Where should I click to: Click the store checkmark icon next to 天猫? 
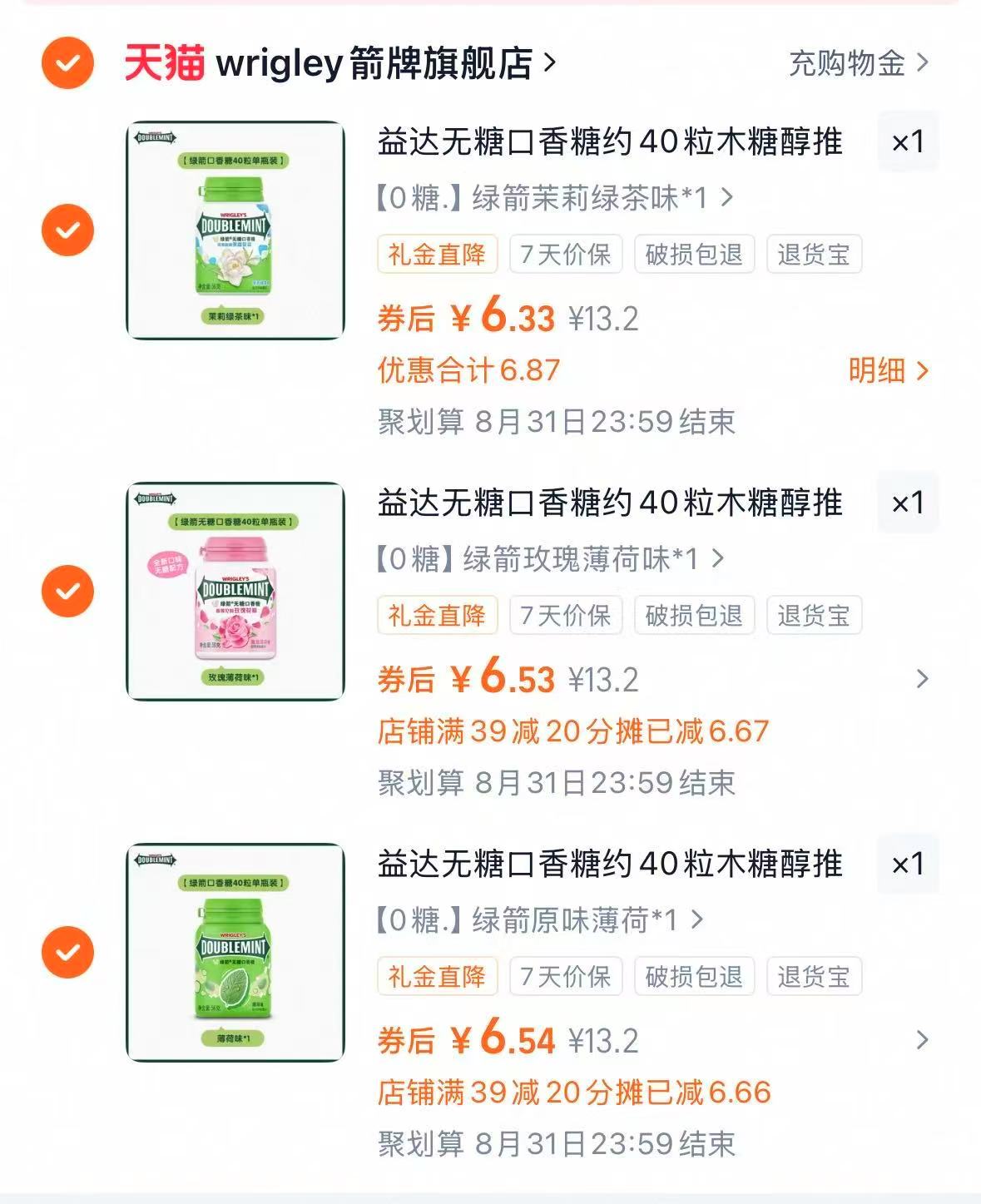[66, 65]
